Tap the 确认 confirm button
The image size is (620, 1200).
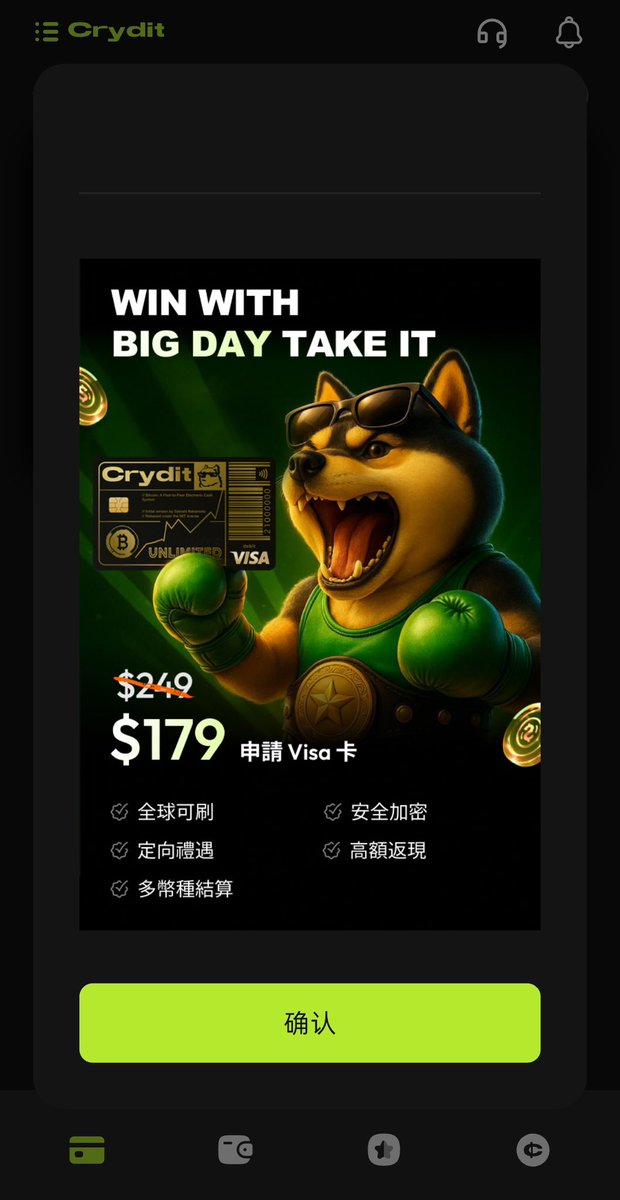point(310,1022)
